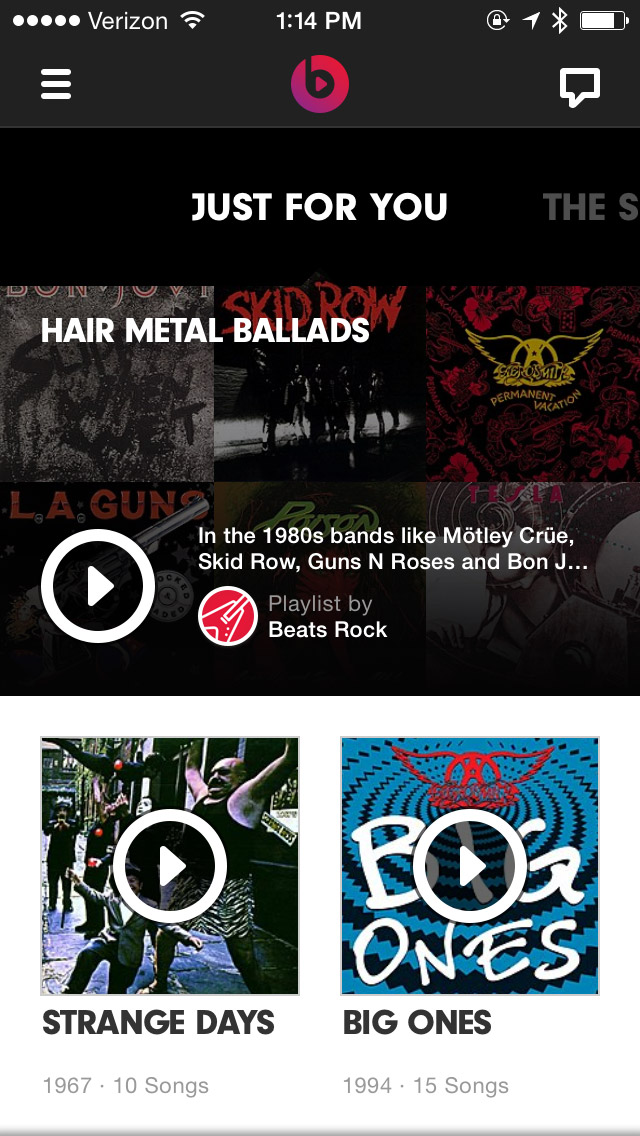Open the Strange Days album title
This screenshot has height=1136, width=640.
[158, 1022]
